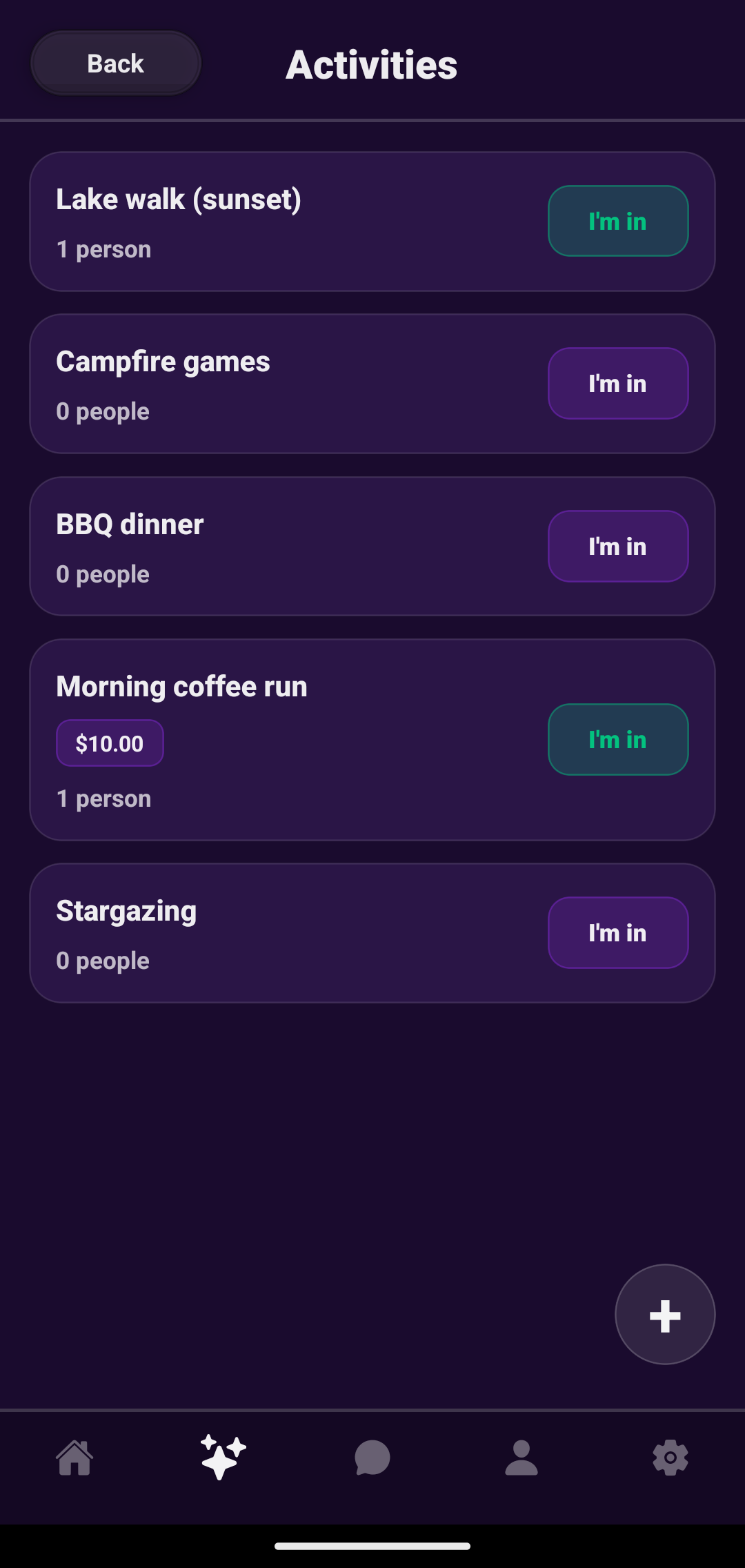
Task: Join the Stargazing activity
Action: coord(617,932)
